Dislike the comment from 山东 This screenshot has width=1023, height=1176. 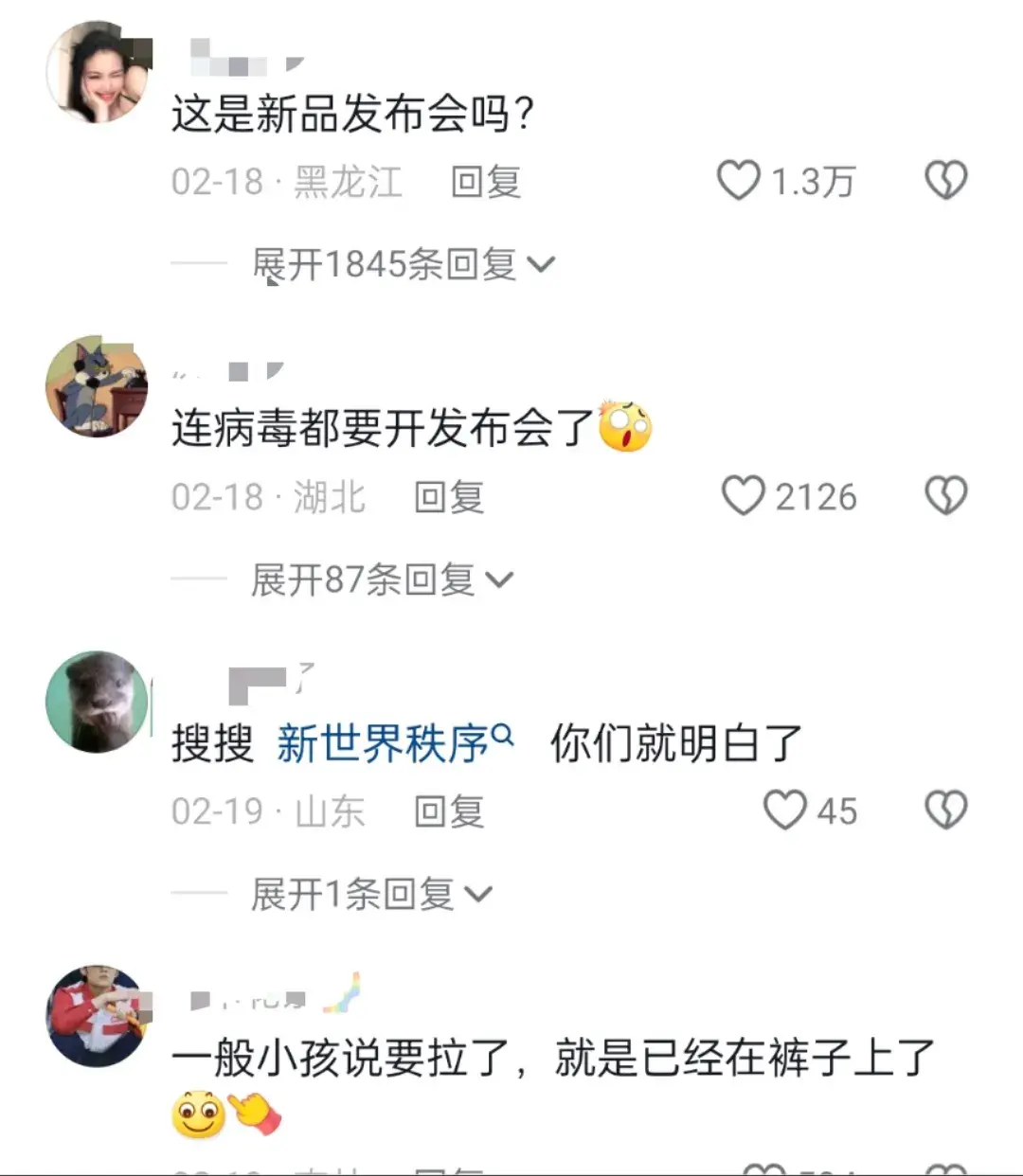945,811
